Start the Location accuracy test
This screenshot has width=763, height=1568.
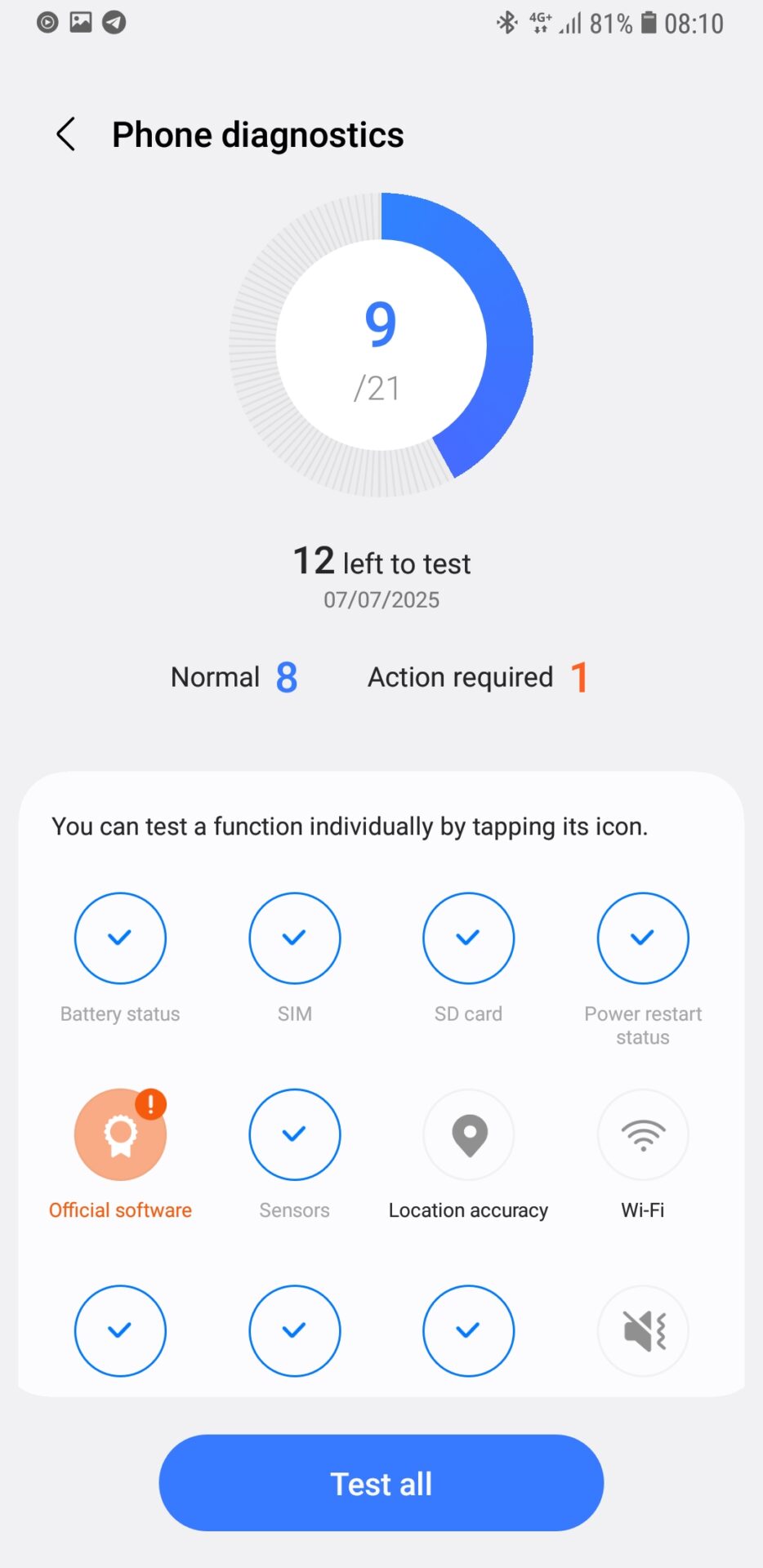(x=468, y=1134)
